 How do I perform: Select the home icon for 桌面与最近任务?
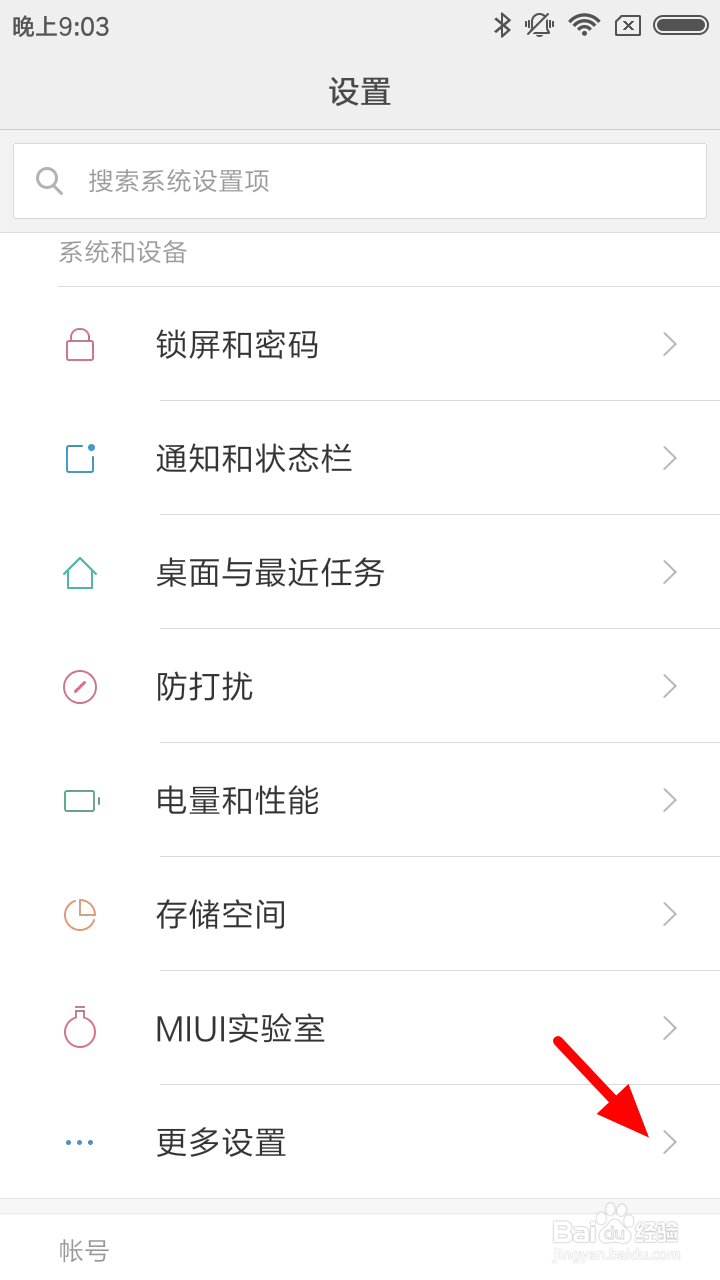pos(79,572)
